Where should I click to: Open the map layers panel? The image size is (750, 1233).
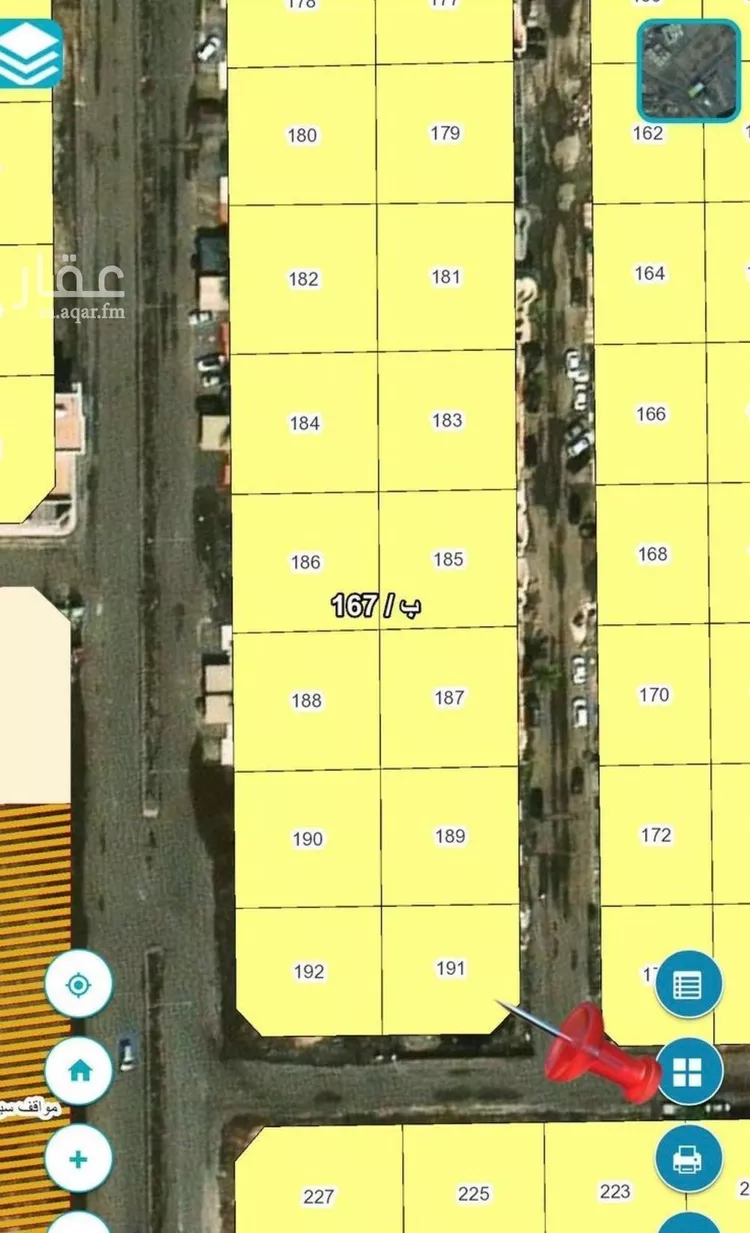30,52
